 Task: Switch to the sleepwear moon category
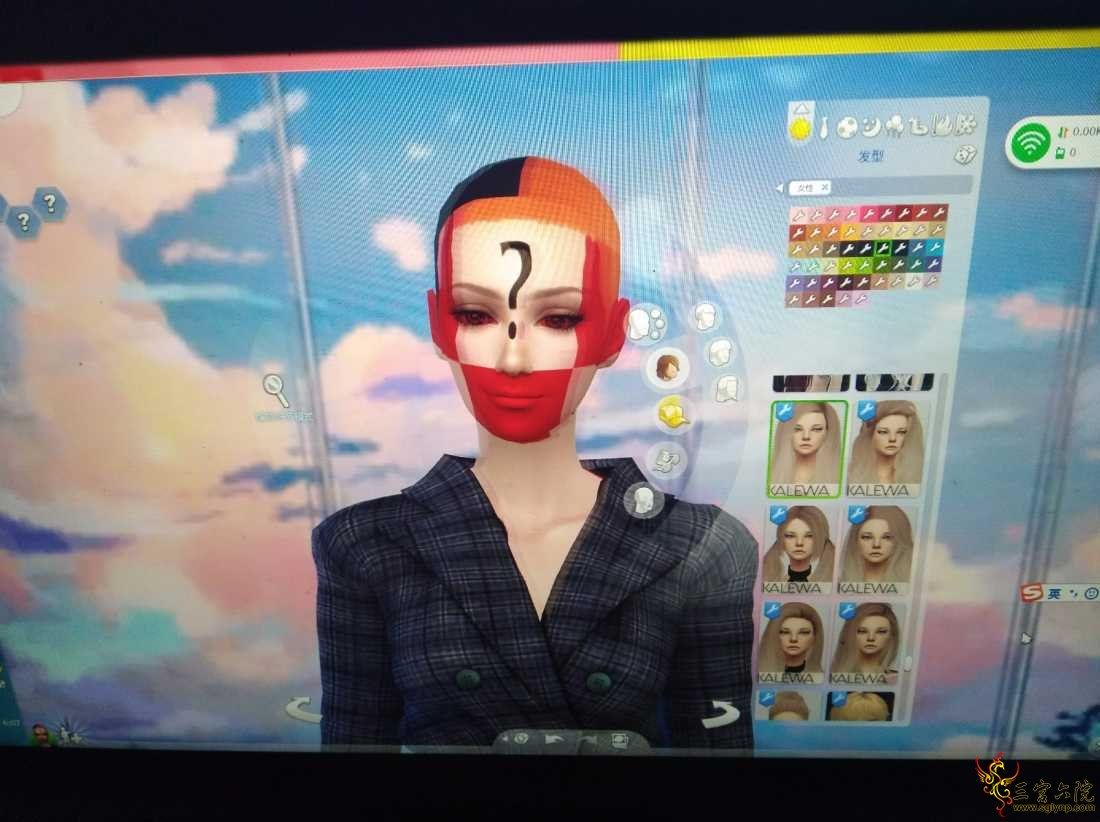[x=870, y=126]
